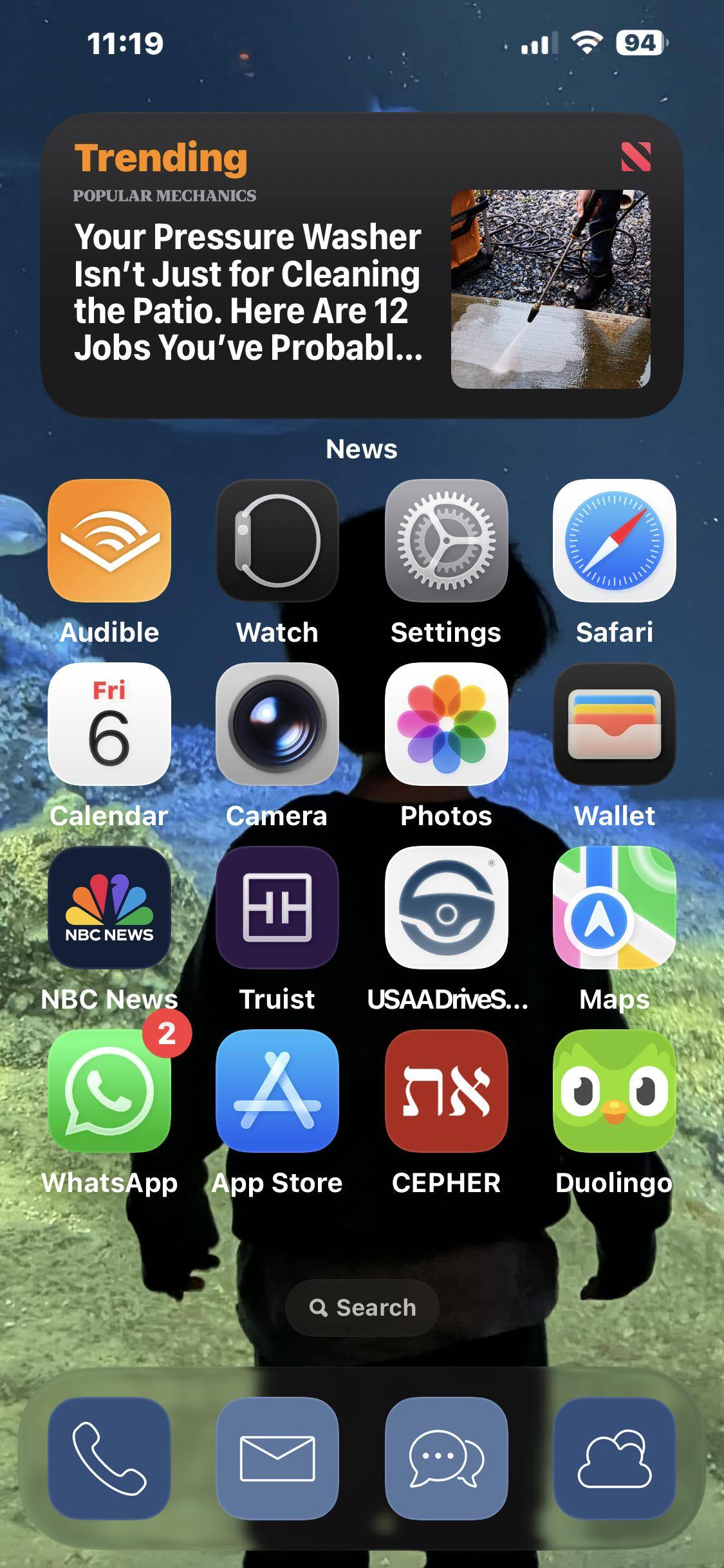The image size is (724, 1568).
Task: Open the Phone app in the dock
Action: 109,1459
